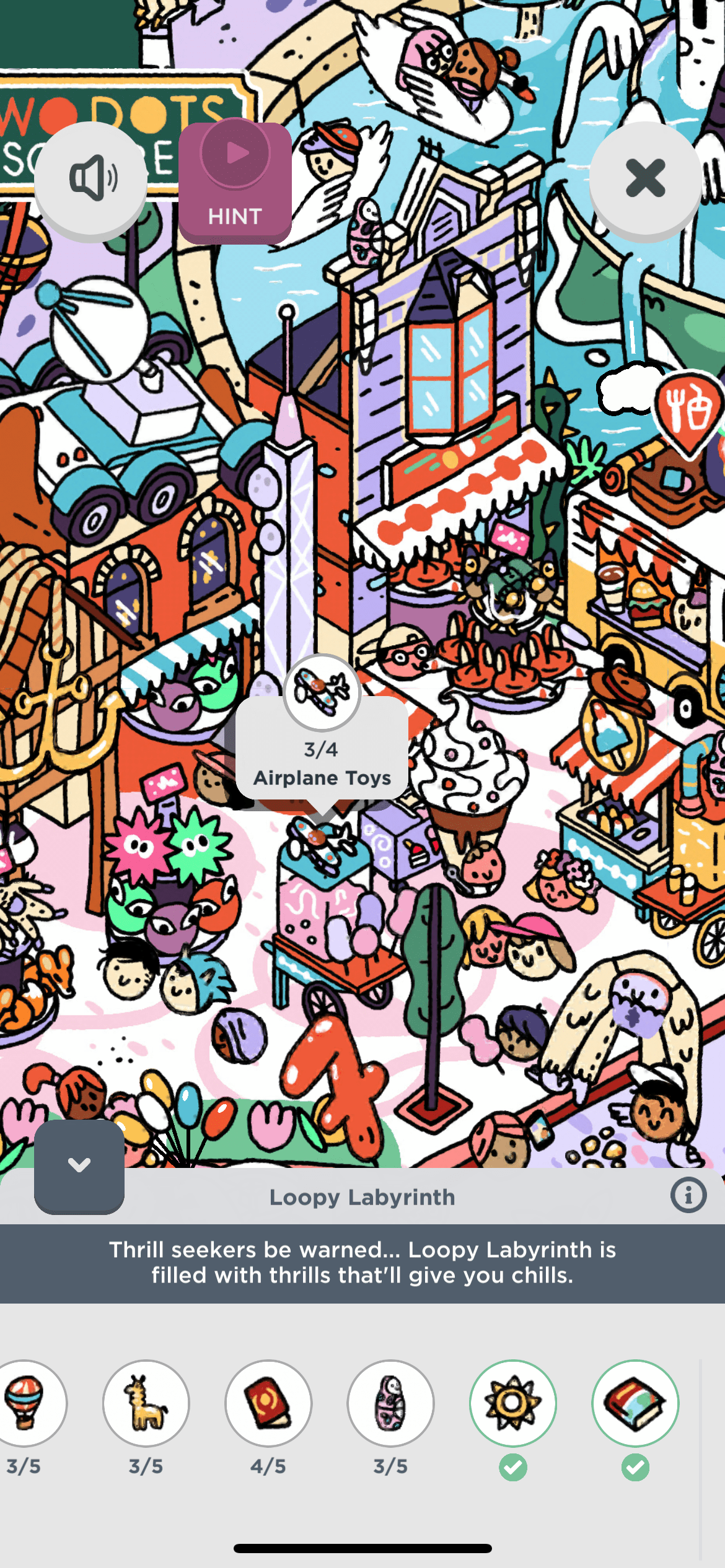The width and height of the screenshot is (725, 1568).
Task: Select the completed sun item
Action: point(513,1403)
